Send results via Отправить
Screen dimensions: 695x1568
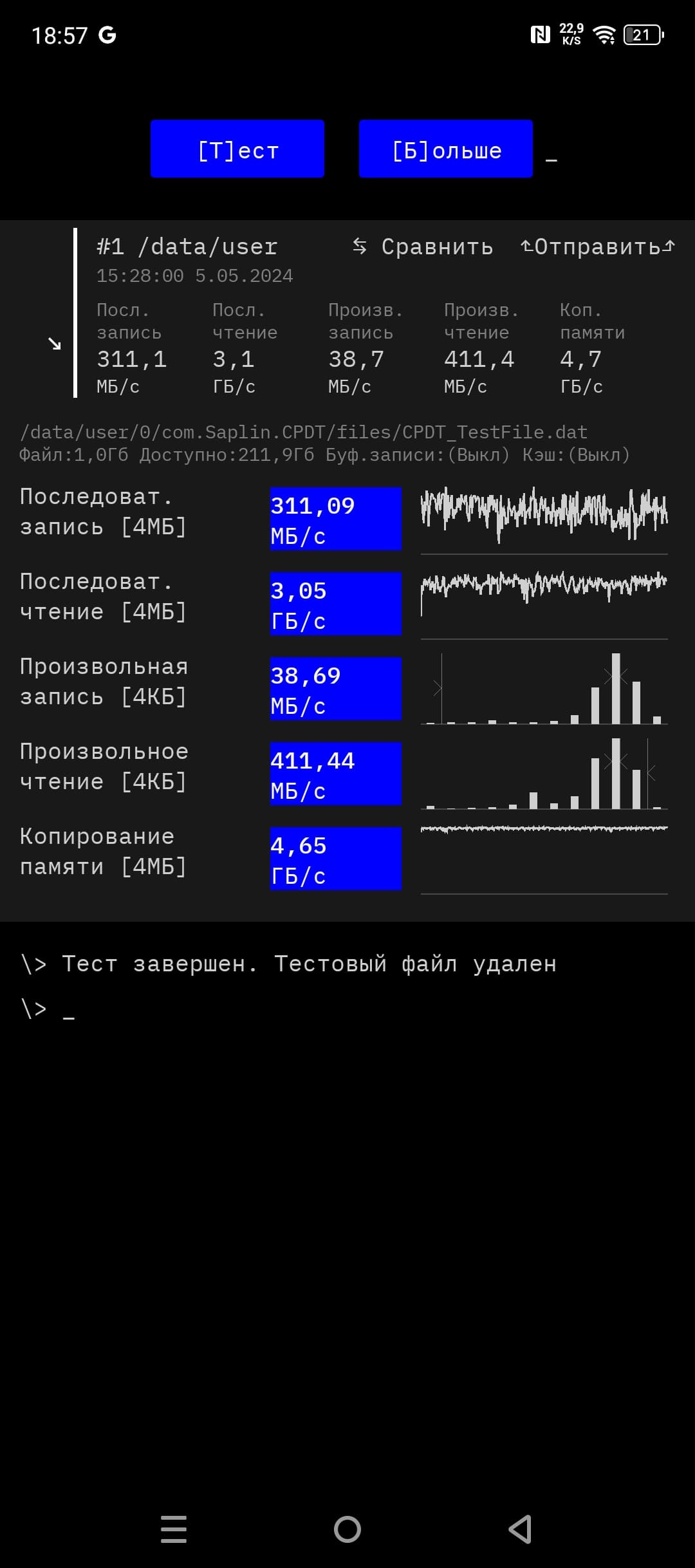click(x=598, y=247)
